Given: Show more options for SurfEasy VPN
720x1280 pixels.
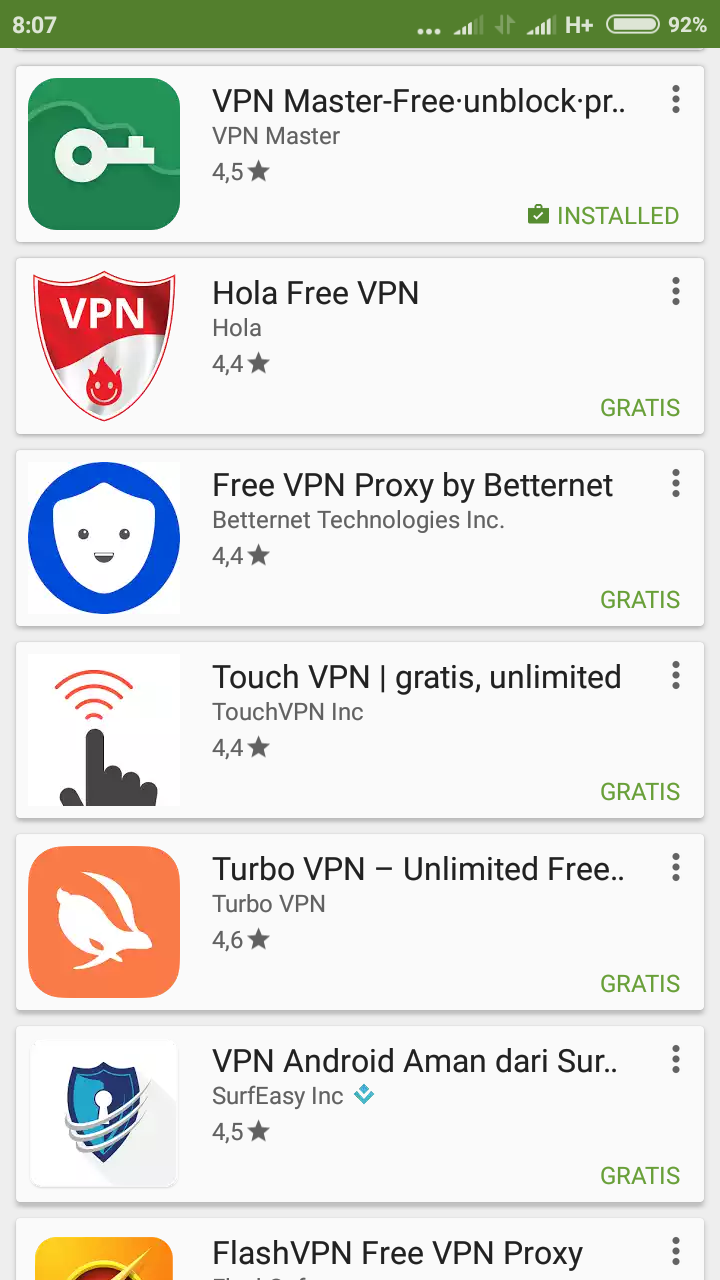Looking at the screenshot, I should (x=676, y=1060).
